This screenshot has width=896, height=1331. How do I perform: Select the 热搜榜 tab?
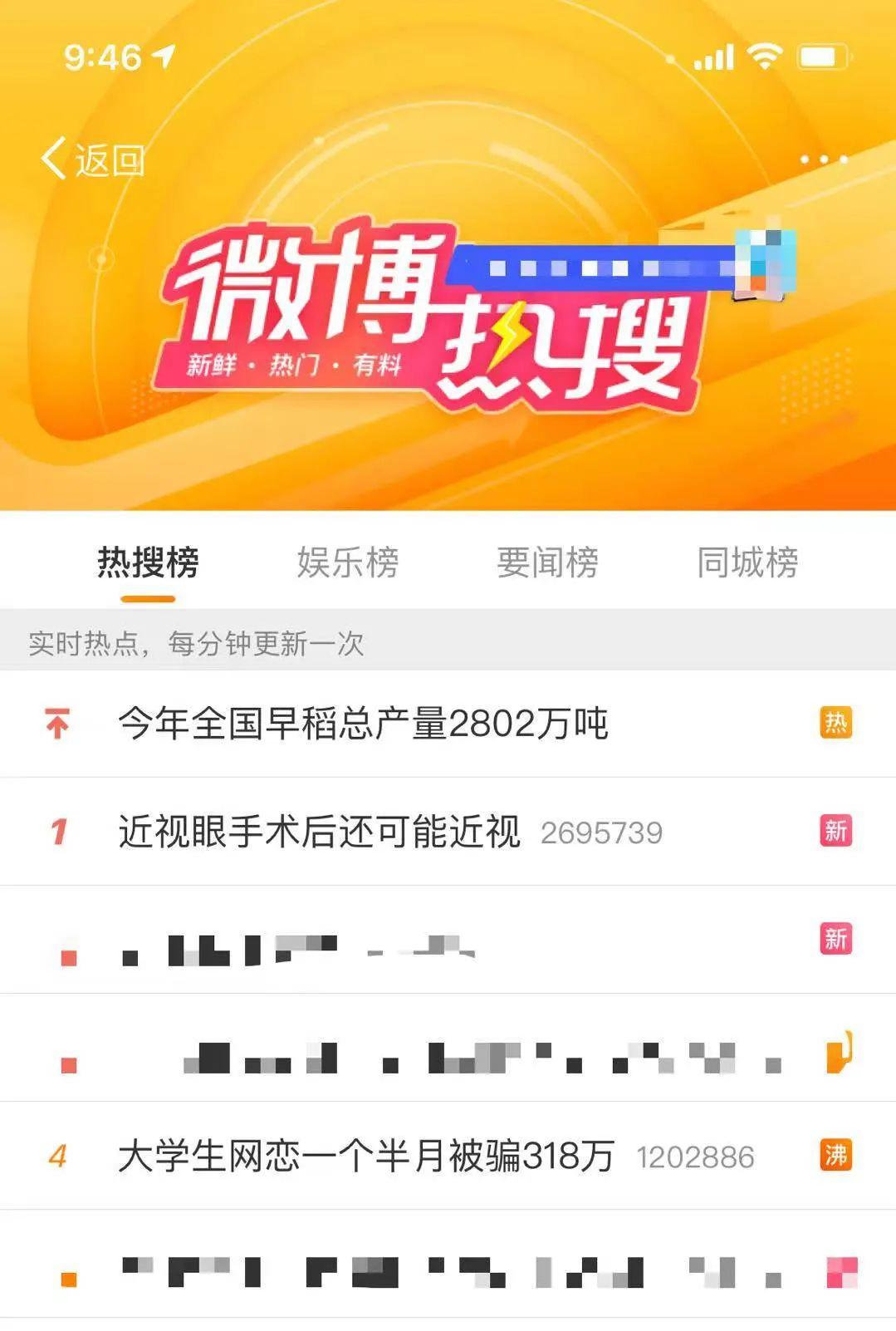[x=148, y=562]
